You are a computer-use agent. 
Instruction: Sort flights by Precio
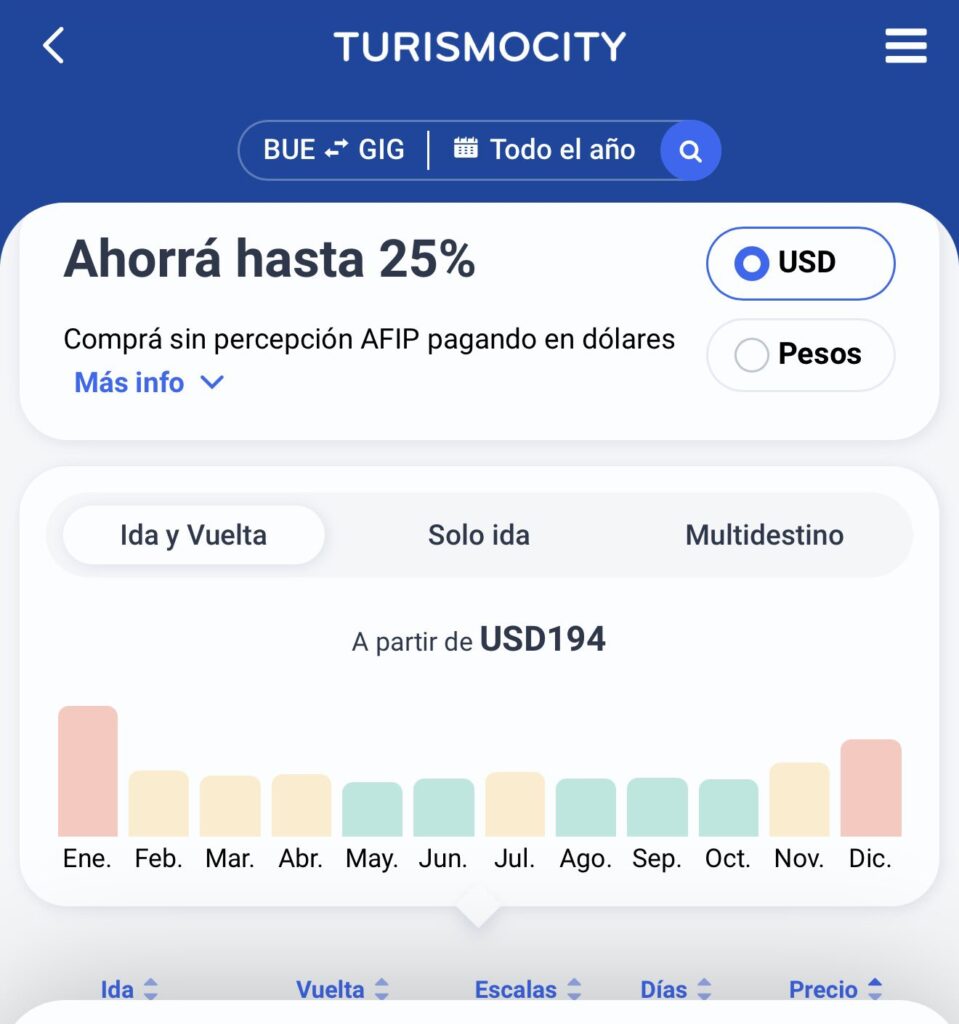pos(835,989)
